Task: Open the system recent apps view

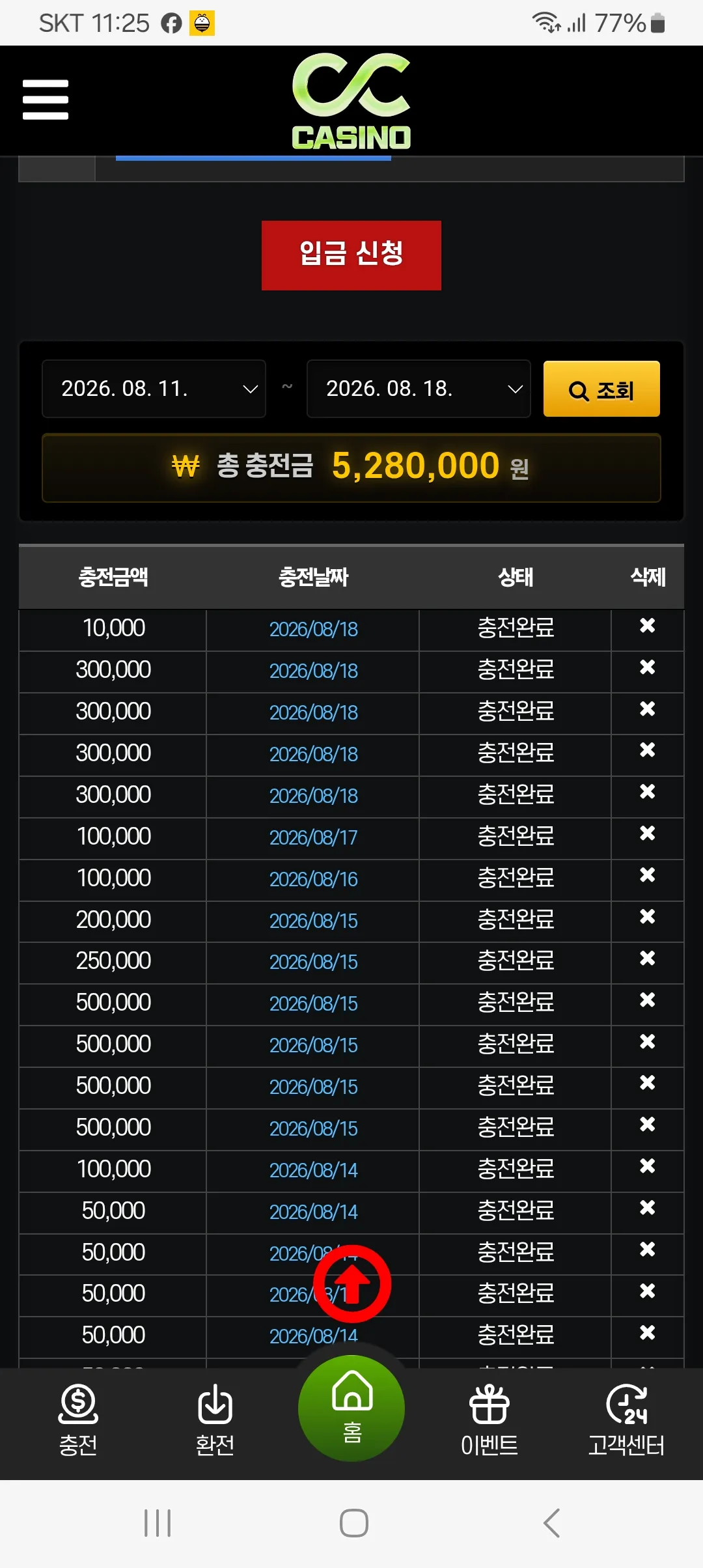Action: click(x=158, y=1523)
